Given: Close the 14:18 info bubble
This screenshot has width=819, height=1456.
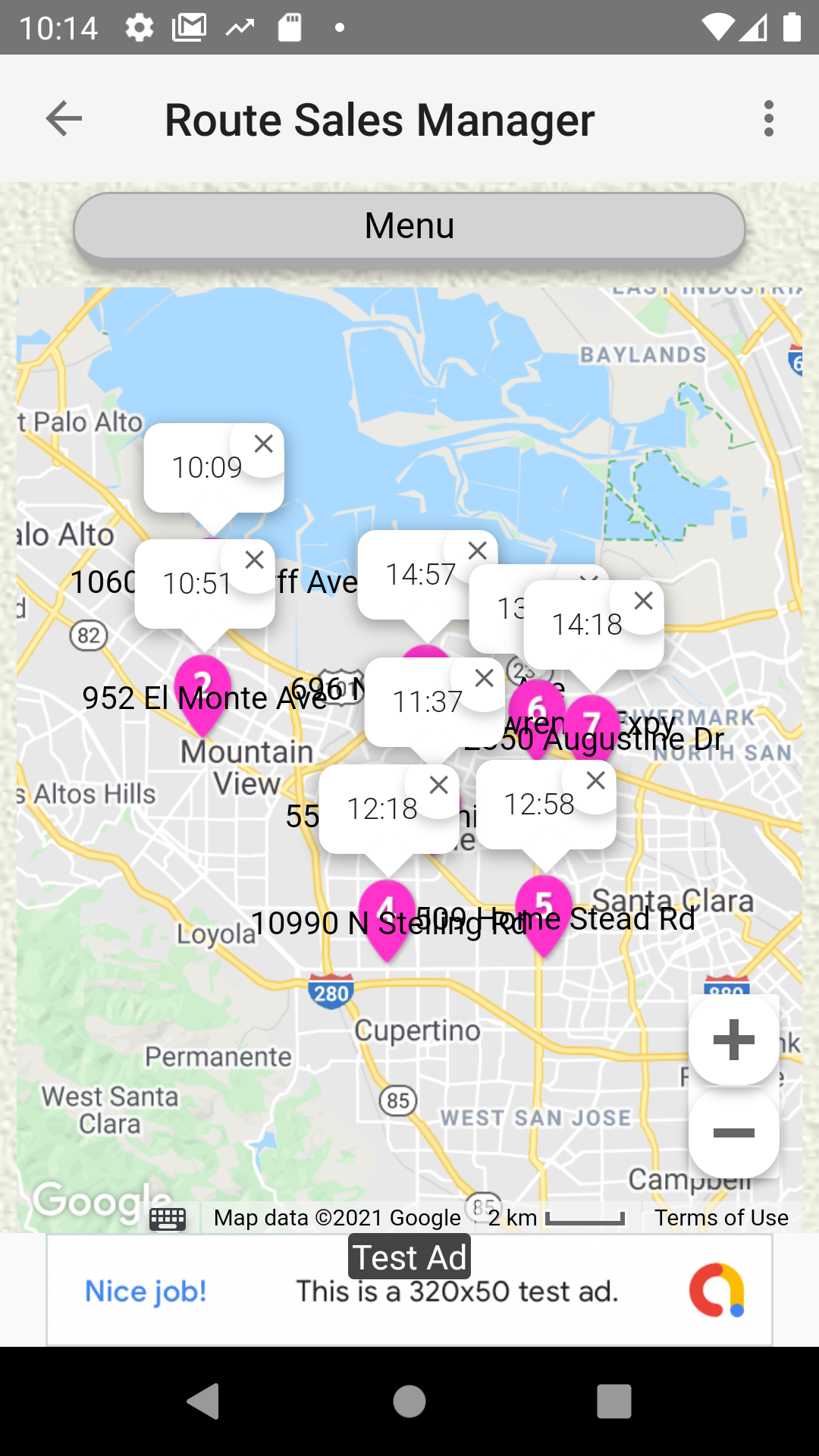Looking at the screenshot, I should 643,601.
